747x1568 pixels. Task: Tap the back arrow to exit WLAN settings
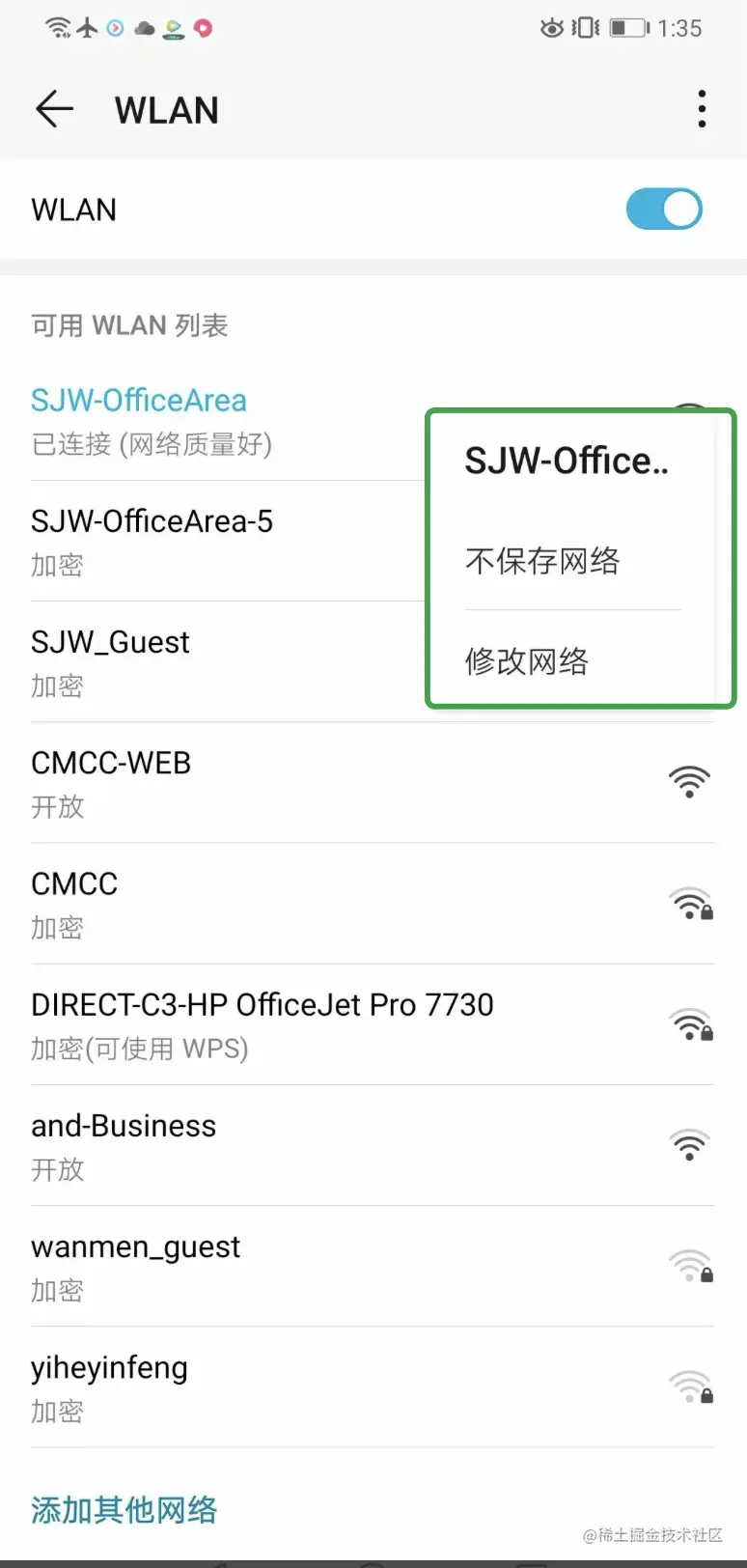54,109
